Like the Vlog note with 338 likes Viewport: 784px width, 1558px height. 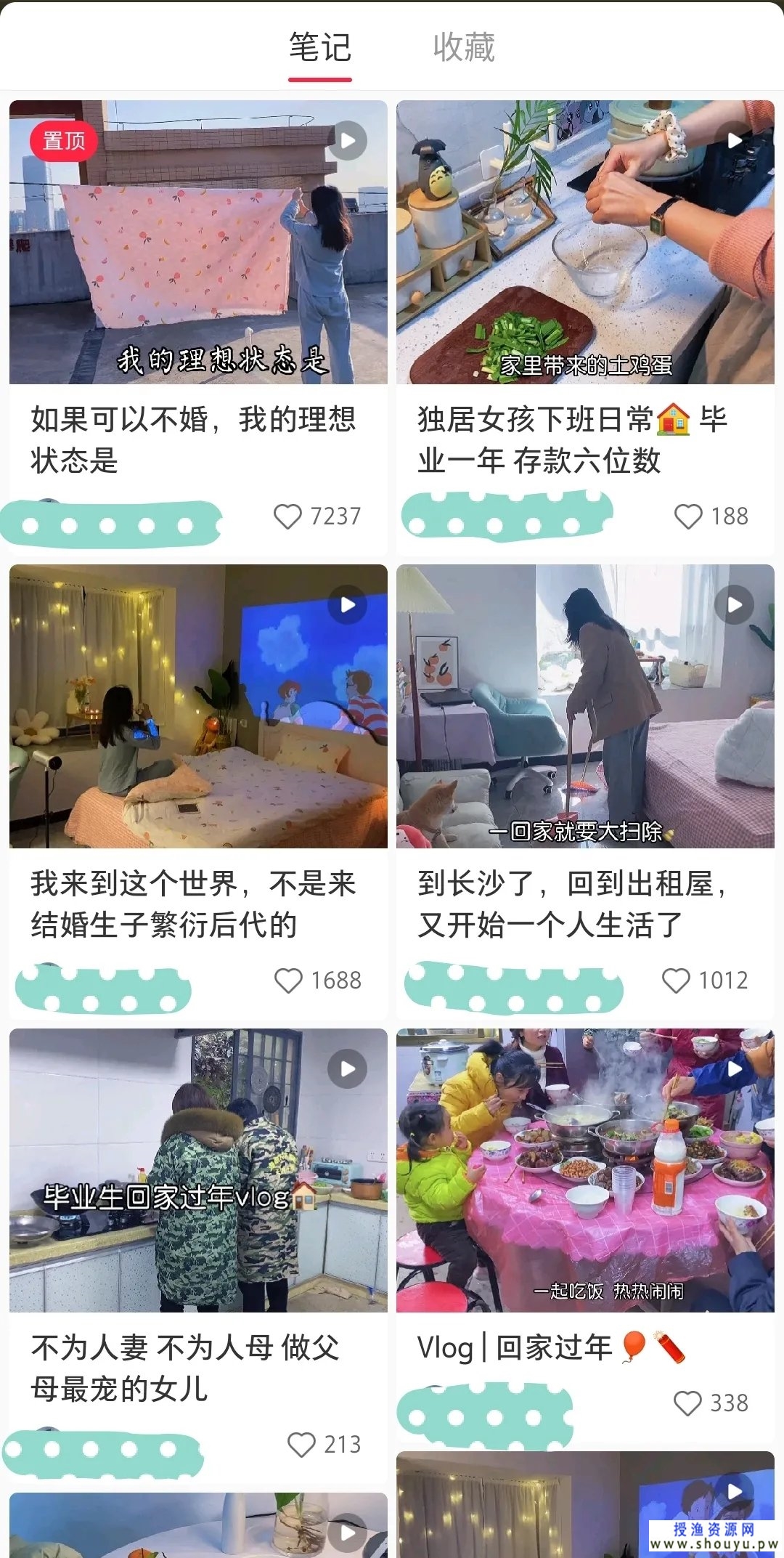pos(687,1403)
